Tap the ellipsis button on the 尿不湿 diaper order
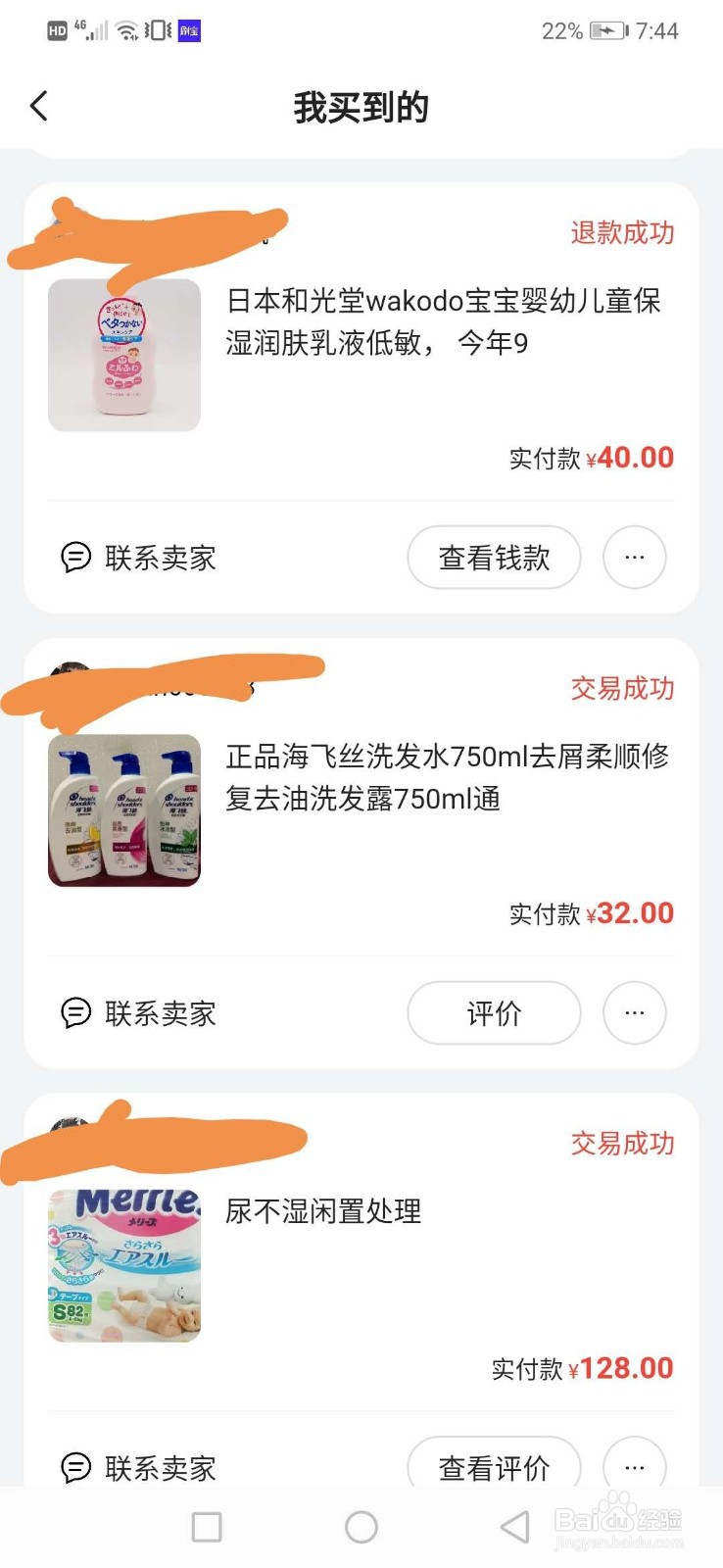Viewport: 723px width, 1568px height. click(635, 1467)
